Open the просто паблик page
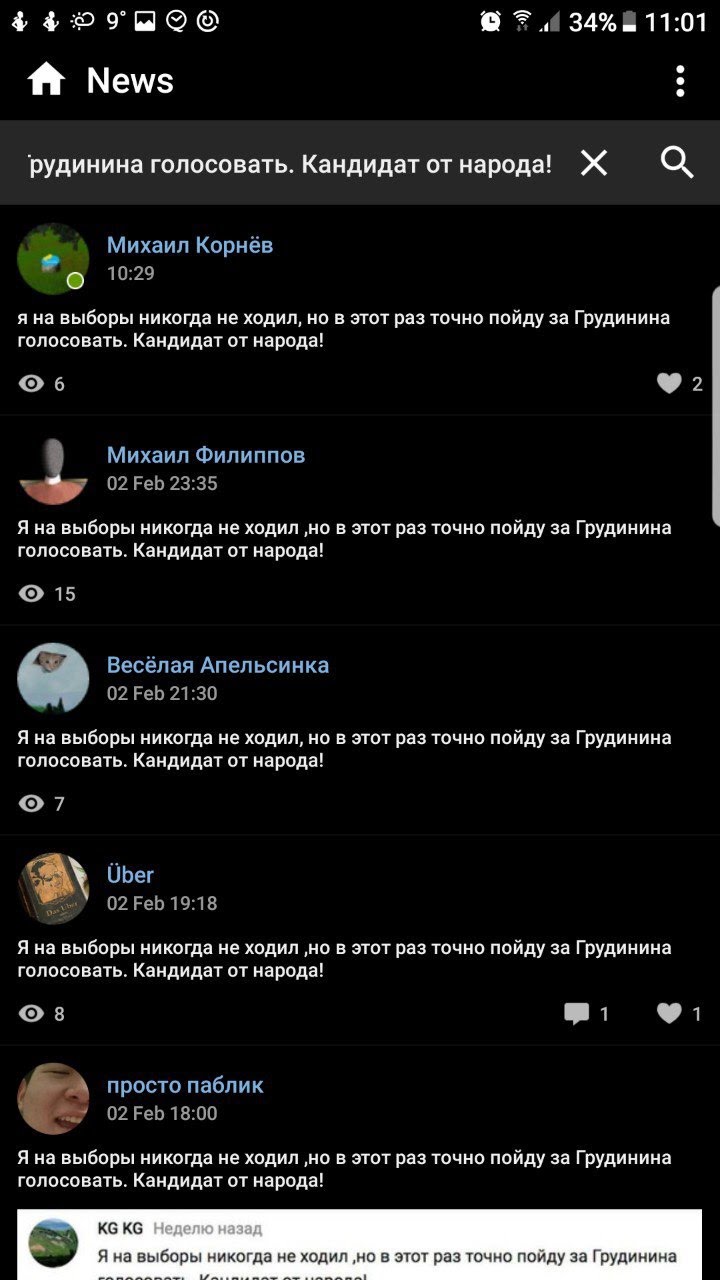720x1280 pixels. tap(185, 1085)
